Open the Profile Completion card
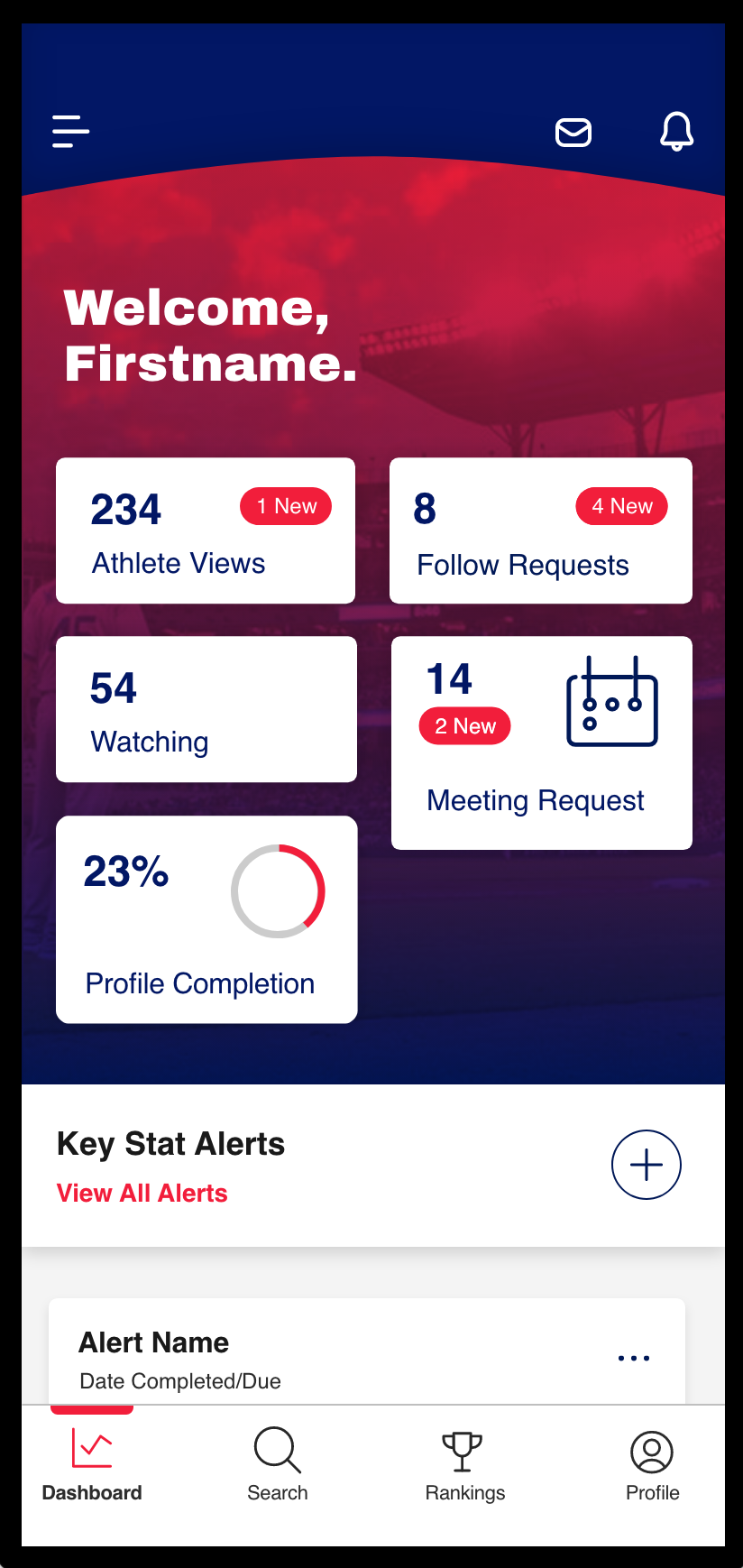This screenshot has width=743, height=1568. tap(206, 919)
